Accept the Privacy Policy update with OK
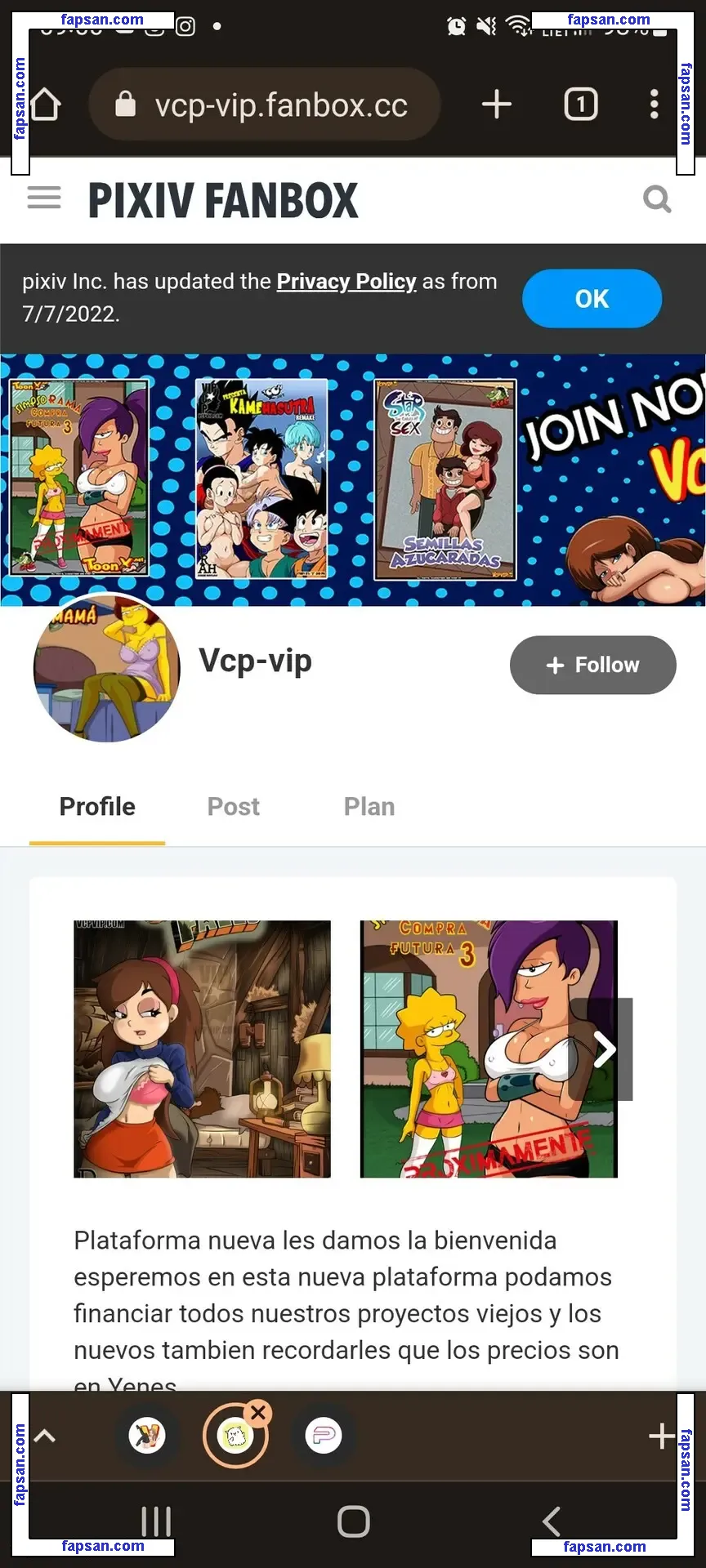 (x=592, y=299)
